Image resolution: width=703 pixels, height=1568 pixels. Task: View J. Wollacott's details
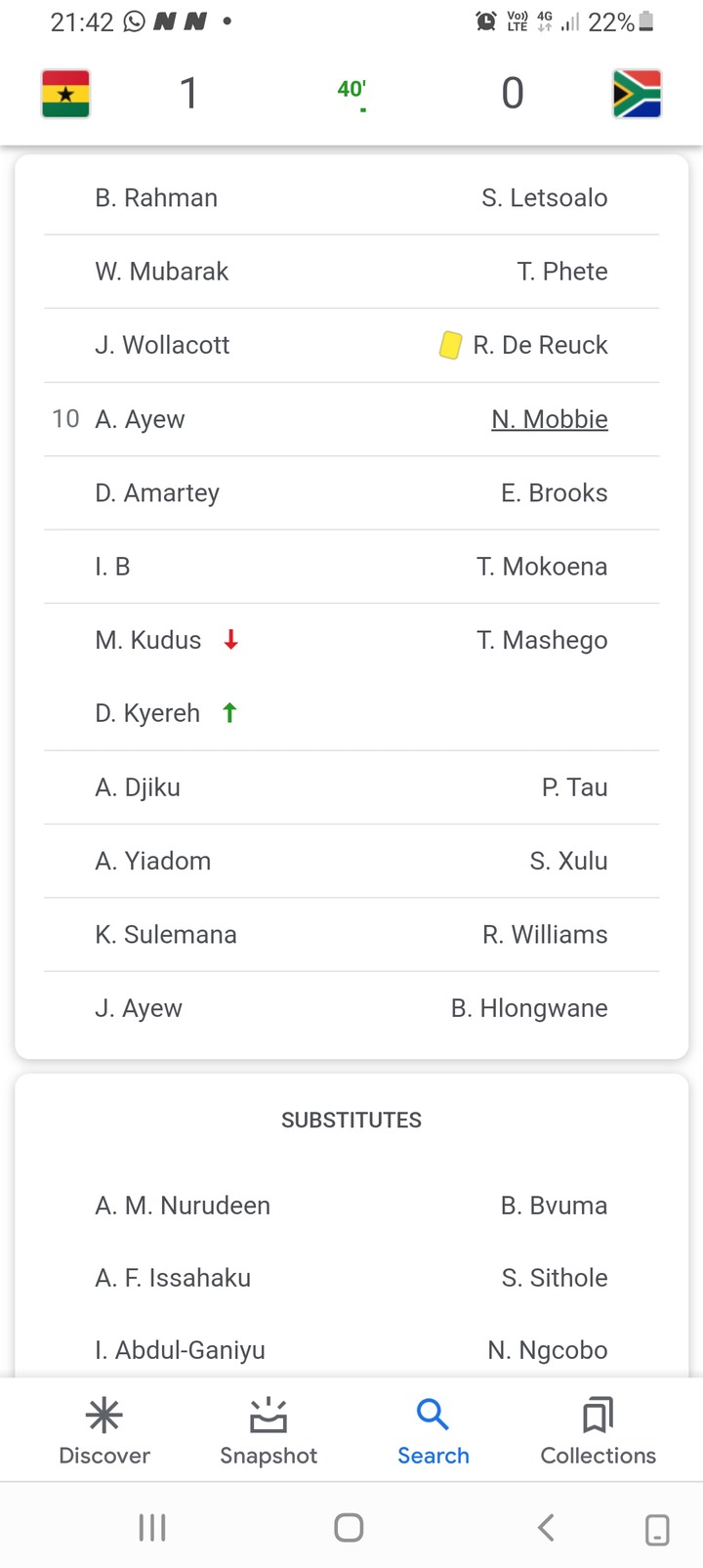162,345
